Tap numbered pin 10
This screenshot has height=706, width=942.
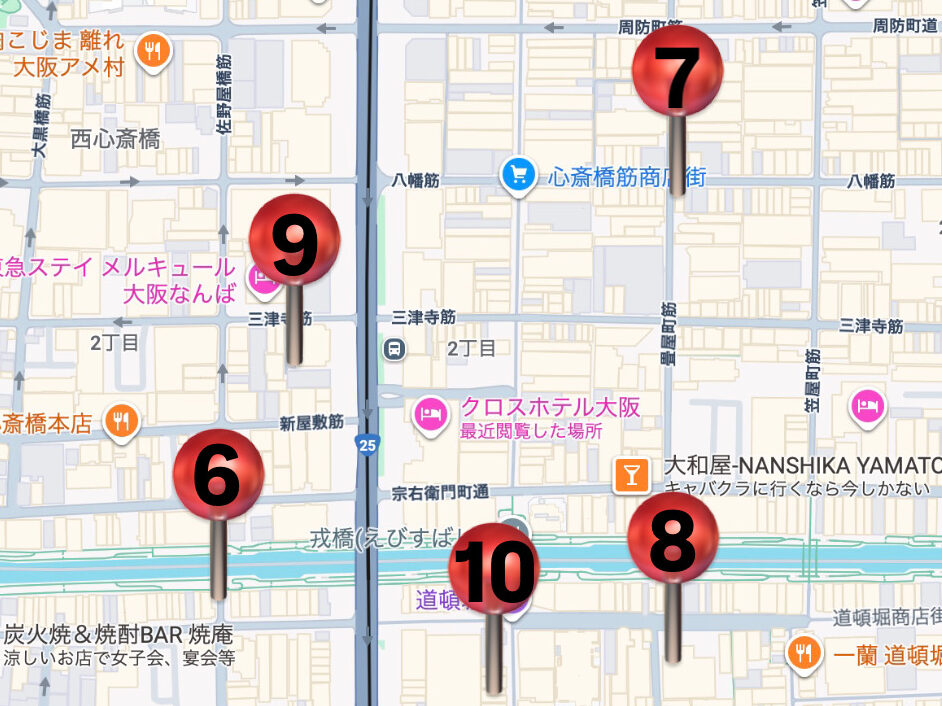click(x=493, y=569)
